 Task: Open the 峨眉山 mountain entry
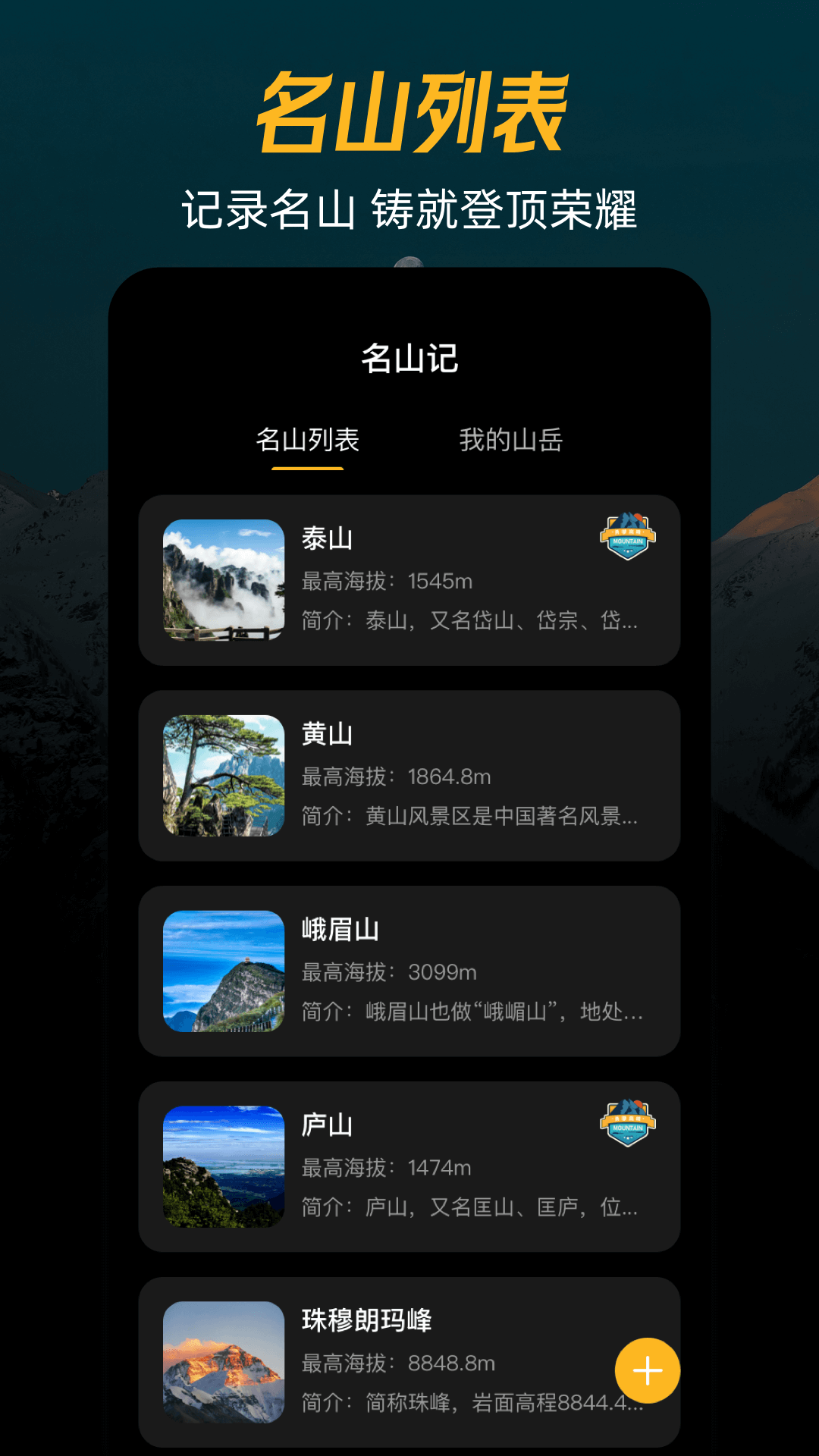pyautogui.click(x=409, y=972)
